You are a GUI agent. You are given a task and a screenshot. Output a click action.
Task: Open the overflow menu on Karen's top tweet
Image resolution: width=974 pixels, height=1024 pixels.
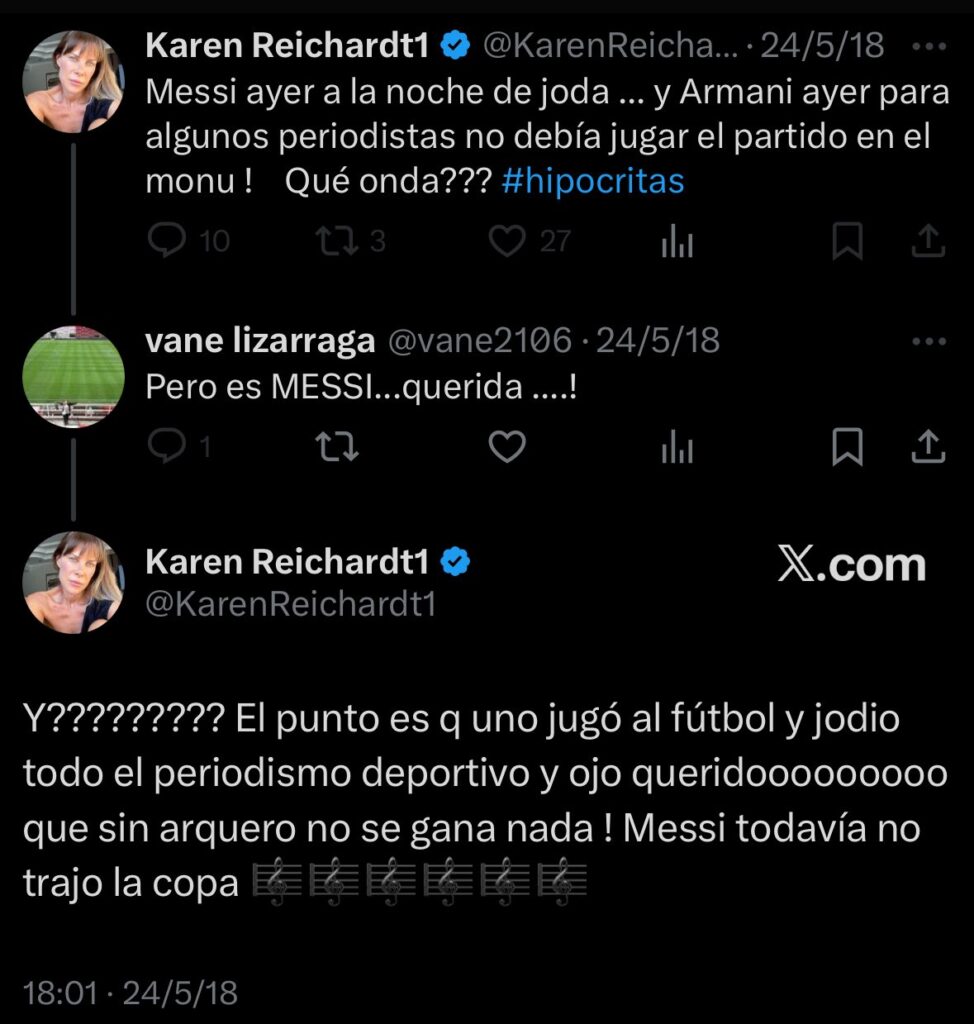coord(930,46)
